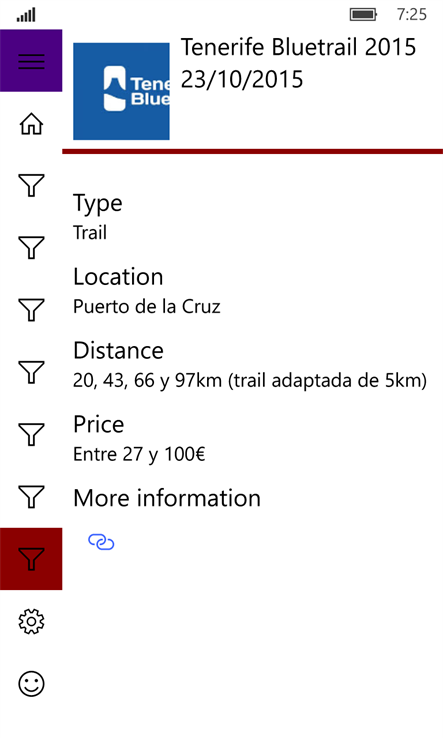Open the hamburger menu button
This screenshot has width=443, height=738.
pyautogui.click(x=31, y=61)
